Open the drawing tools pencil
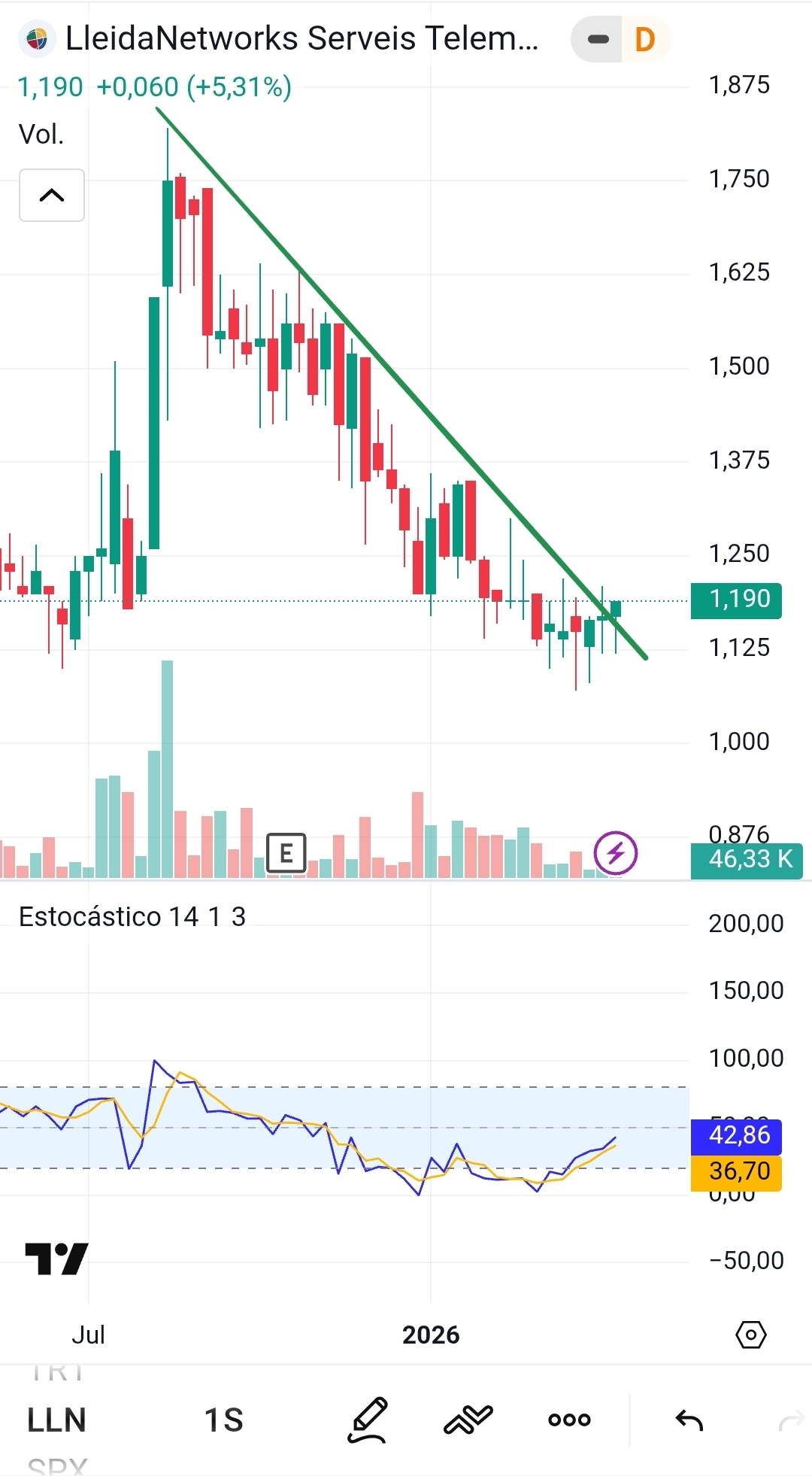 (368, 1420)
